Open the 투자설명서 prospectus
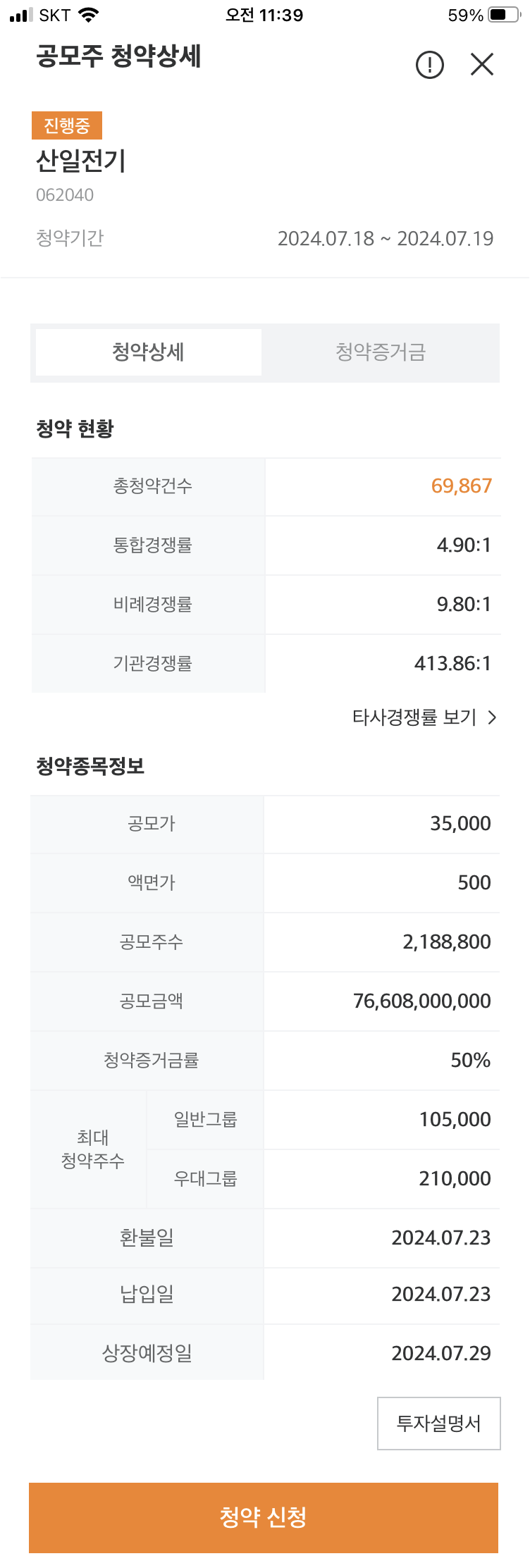The image size is (530, 1568). (x=438, y=1424)
